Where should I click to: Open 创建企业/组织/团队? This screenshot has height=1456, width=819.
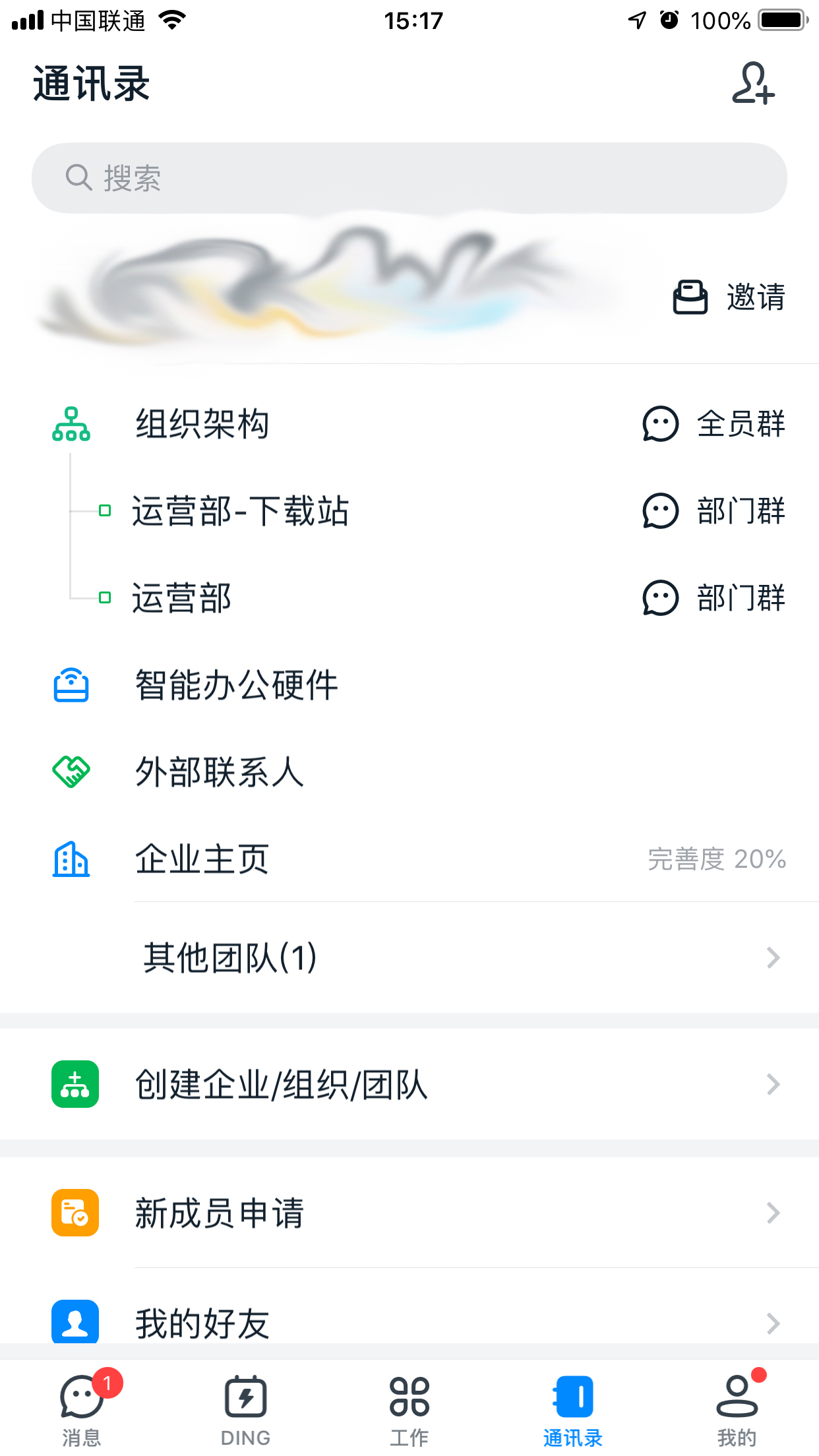tap(409, 1083)
